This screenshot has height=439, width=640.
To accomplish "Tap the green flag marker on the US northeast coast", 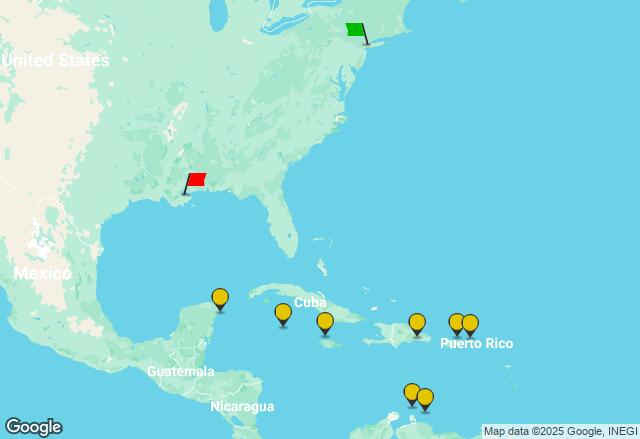I will tap(356, 31).
